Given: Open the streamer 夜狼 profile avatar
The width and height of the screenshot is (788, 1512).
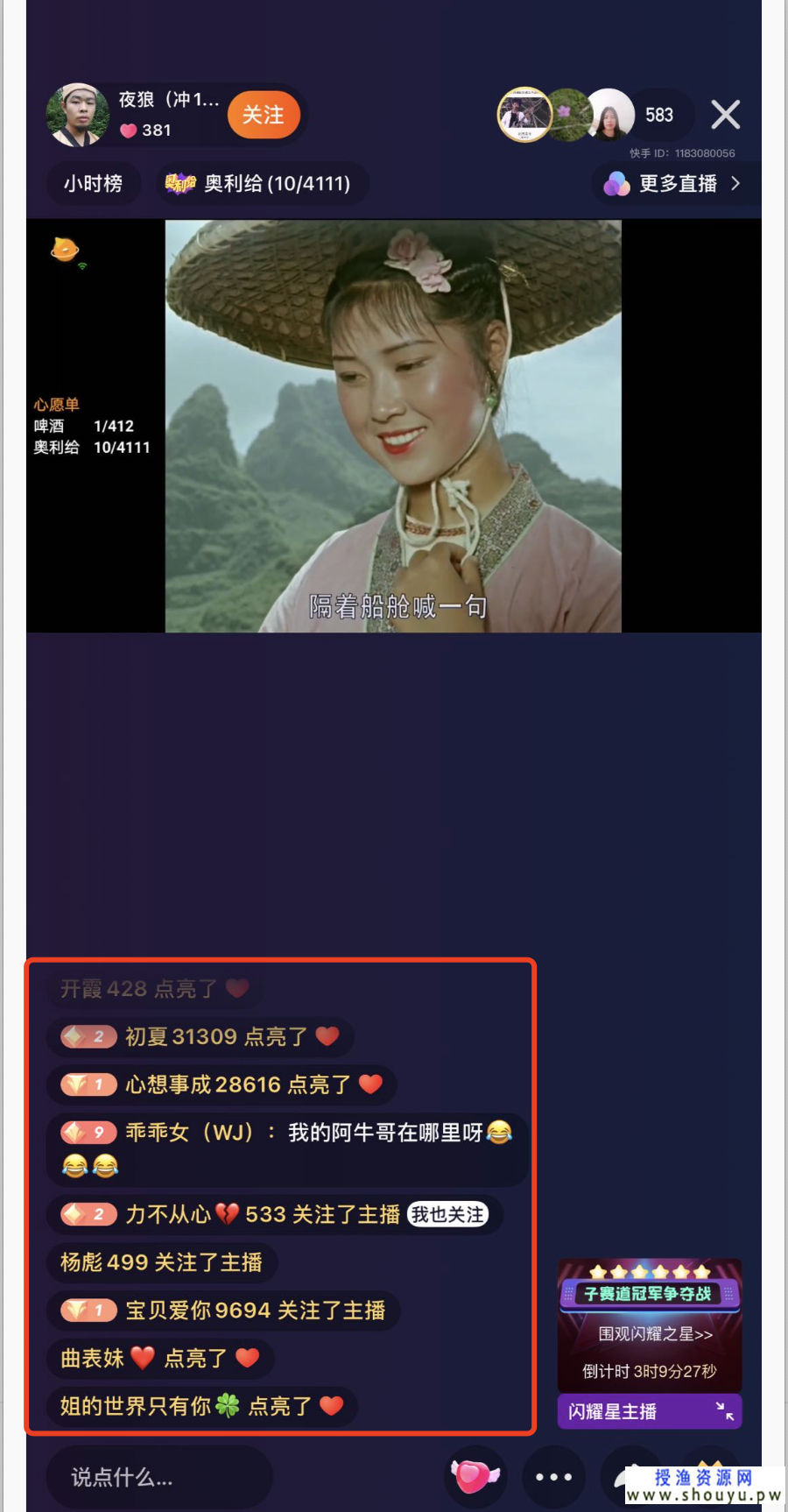Looking at the screenshot, I should (x=77, y=115).
